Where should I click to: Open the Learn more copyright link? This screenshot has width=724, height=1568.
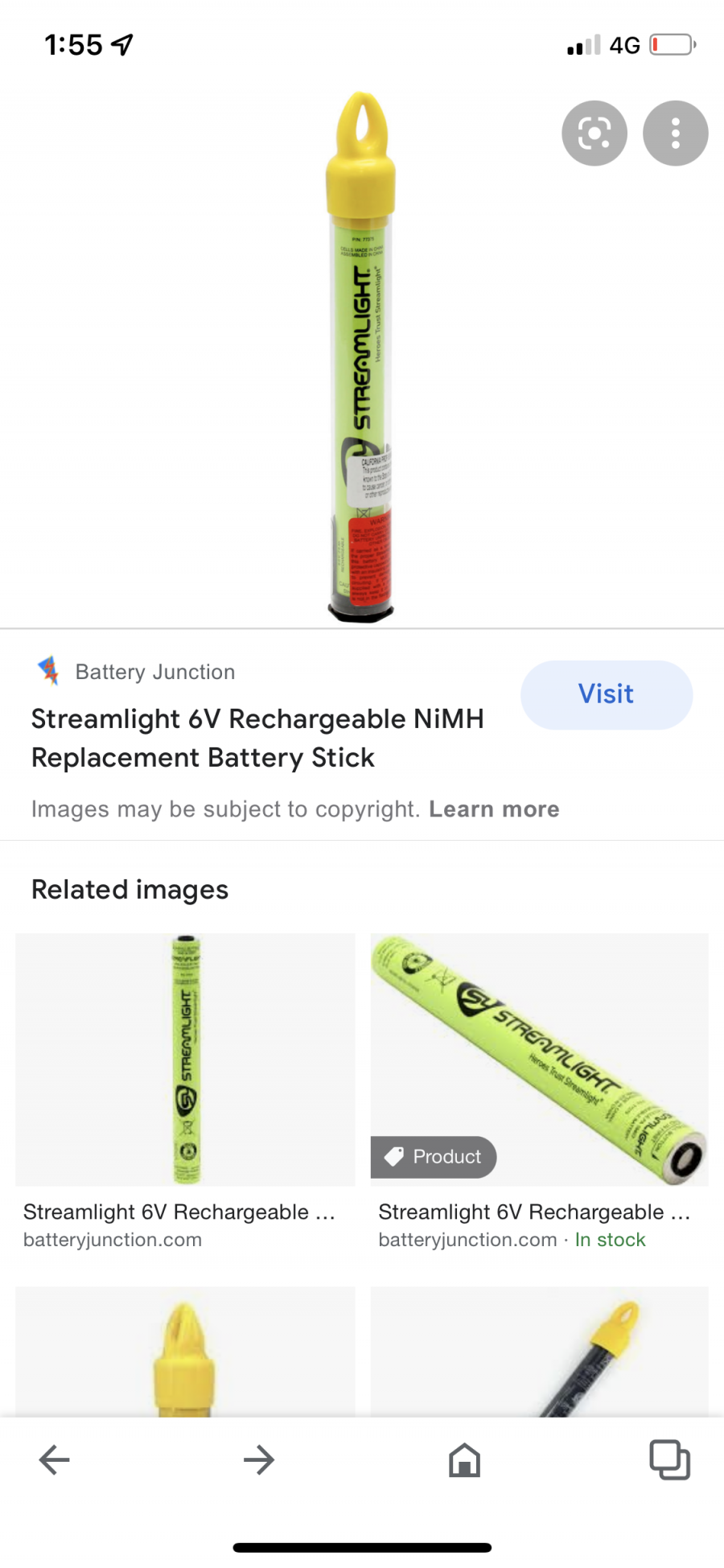pyautogui.click(x=495, y=809)
